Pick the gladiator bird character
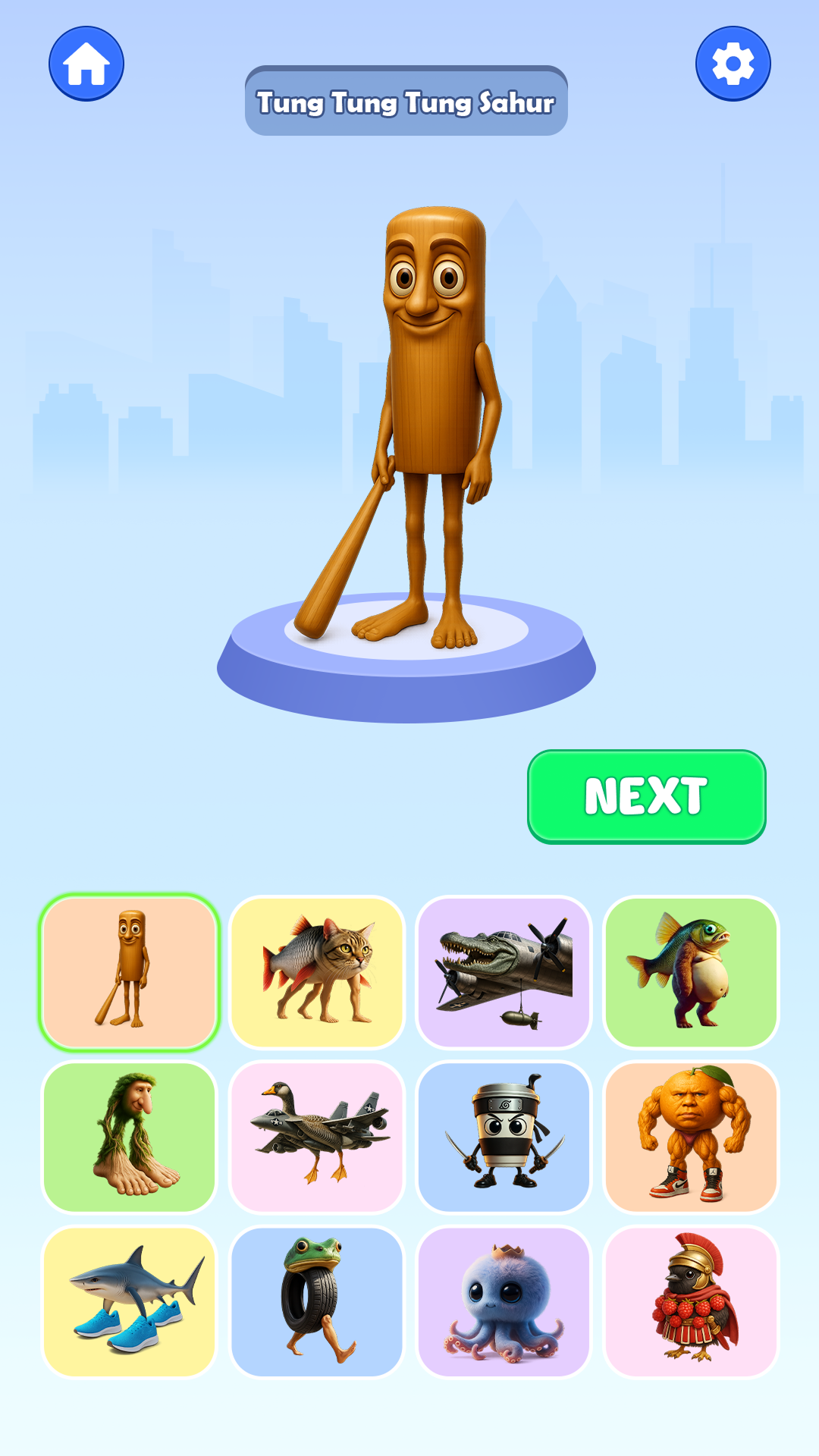The height and width of the screenshot is (1456, 819). pyautogui.click(x=691, y=1301)
